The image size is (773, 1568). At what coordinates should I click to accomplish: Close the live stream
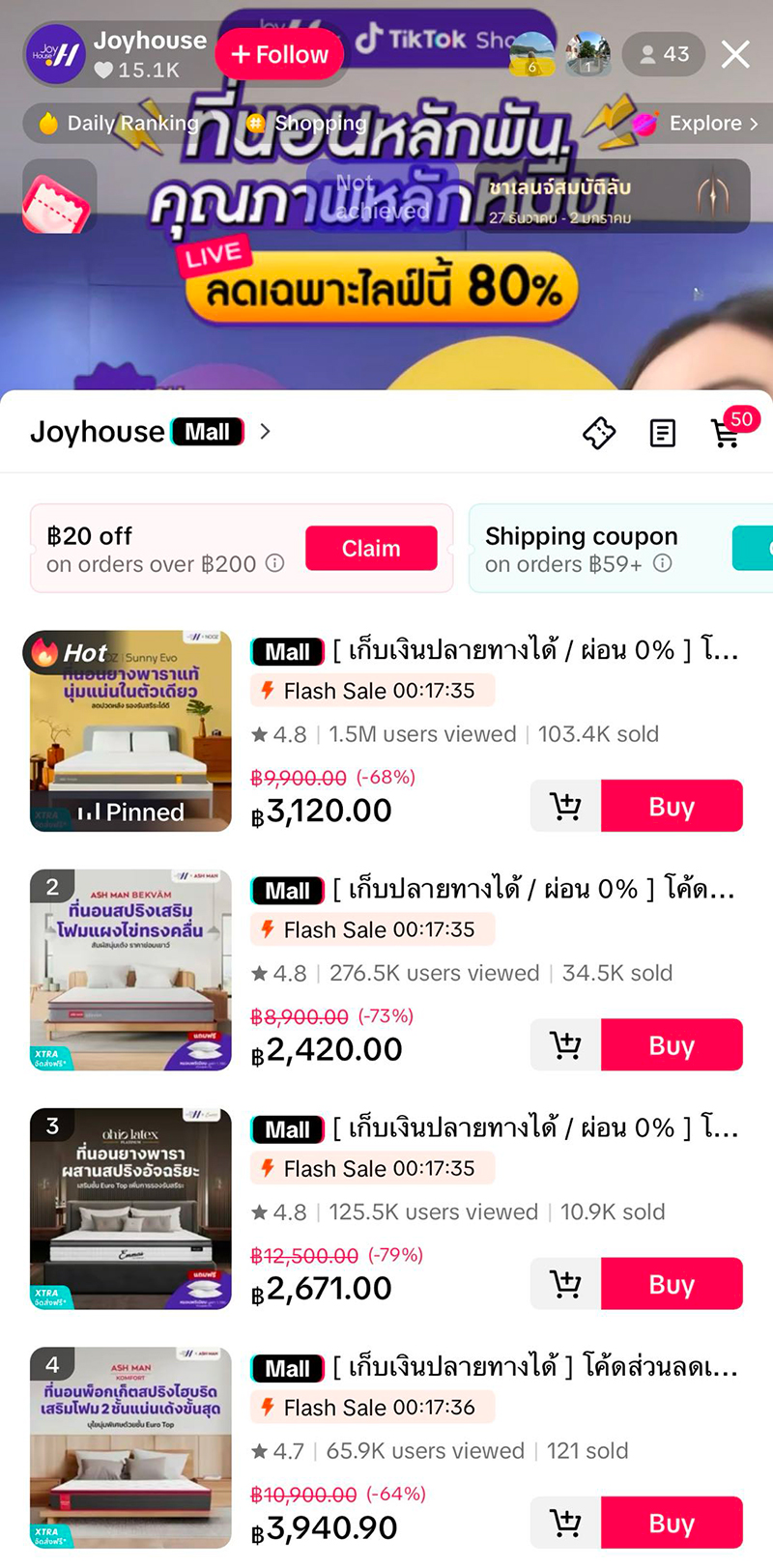click(x=735, y=55)
